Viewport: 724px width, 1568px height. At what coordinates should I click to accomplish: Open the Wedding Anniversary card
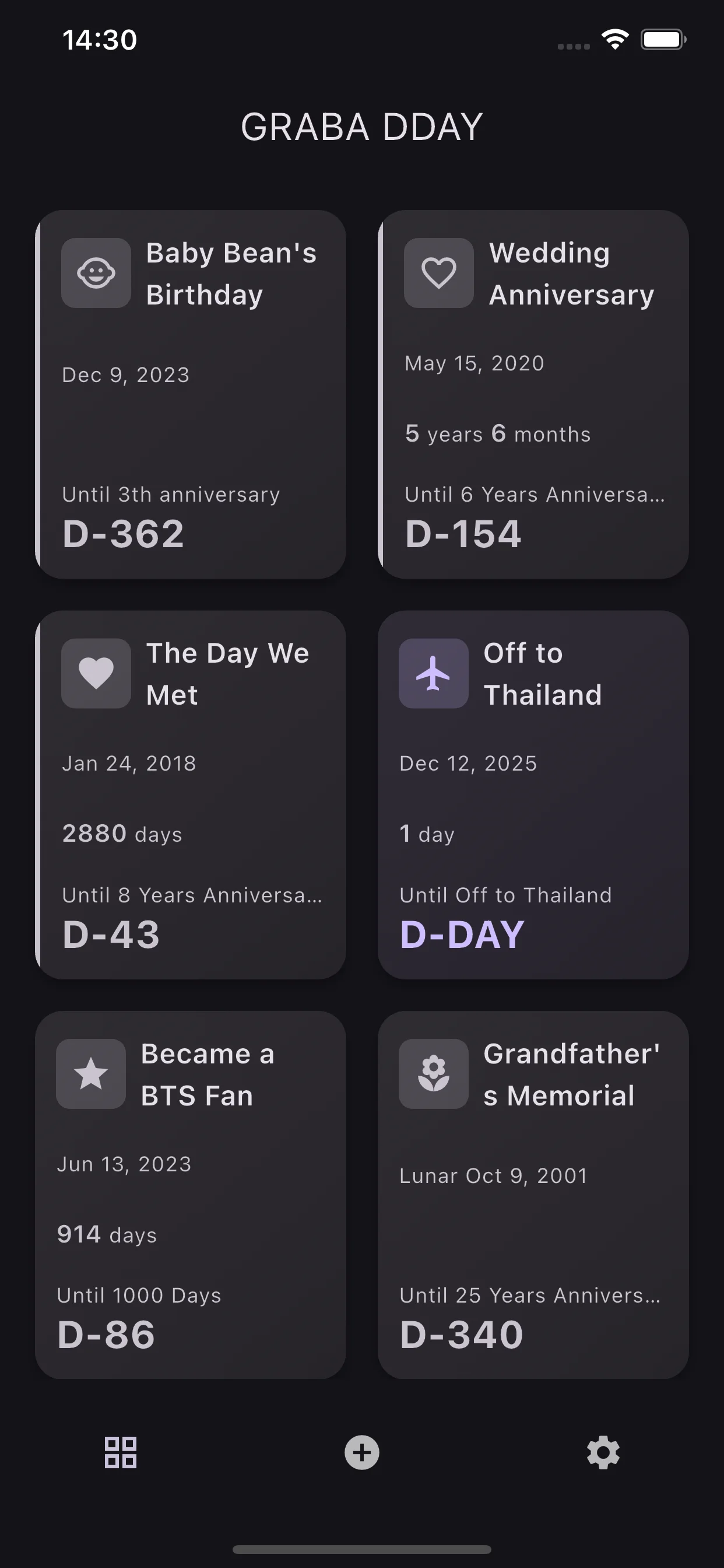click(x=533, y=394)
